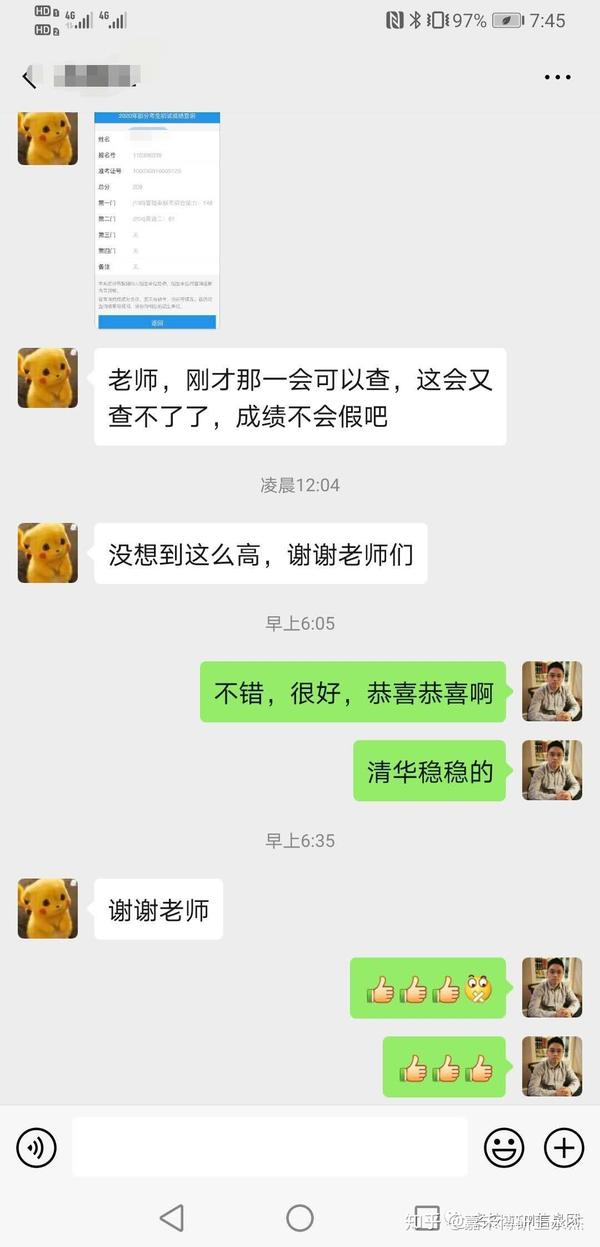This screenshot has height=1247, width=600.
Task: Open the plus attachment menu
Action: click(x=564, y=1147)
